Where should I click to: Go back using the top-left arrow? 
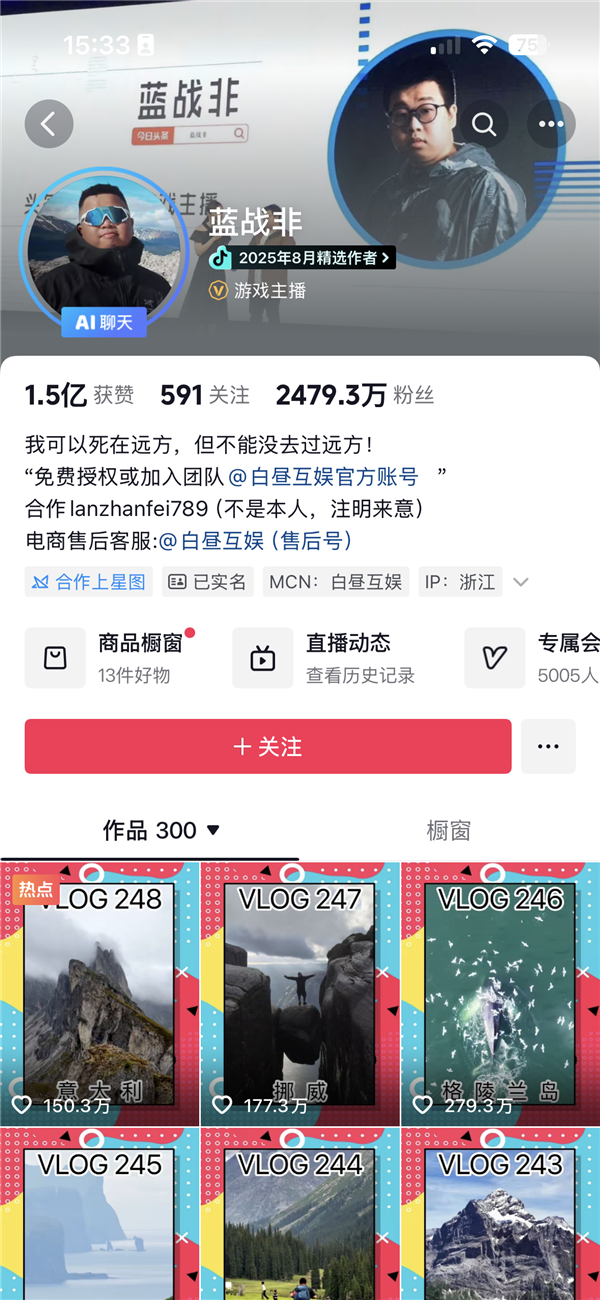49,124
